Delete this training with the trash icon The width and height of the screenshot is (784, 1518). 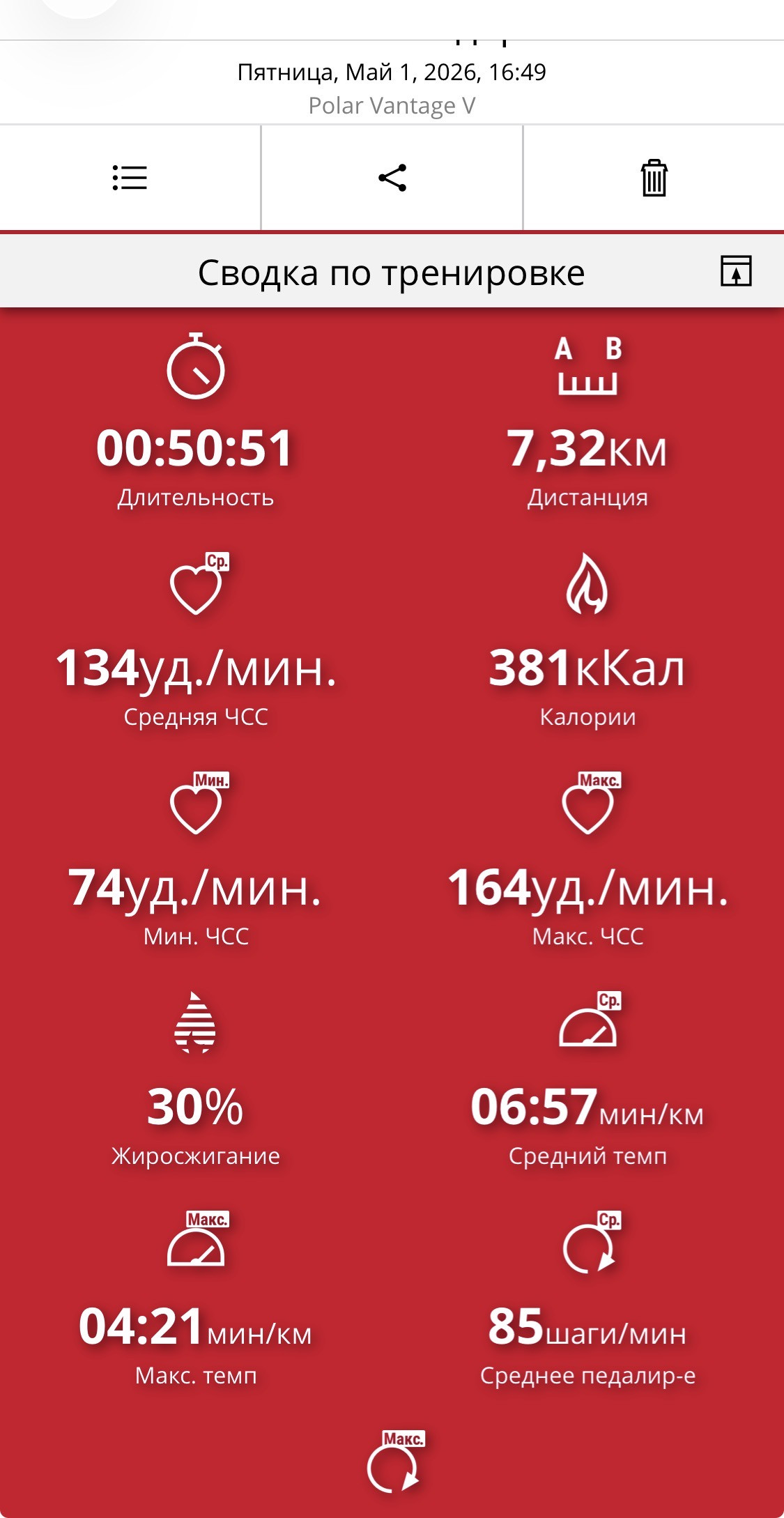[654, 178]
